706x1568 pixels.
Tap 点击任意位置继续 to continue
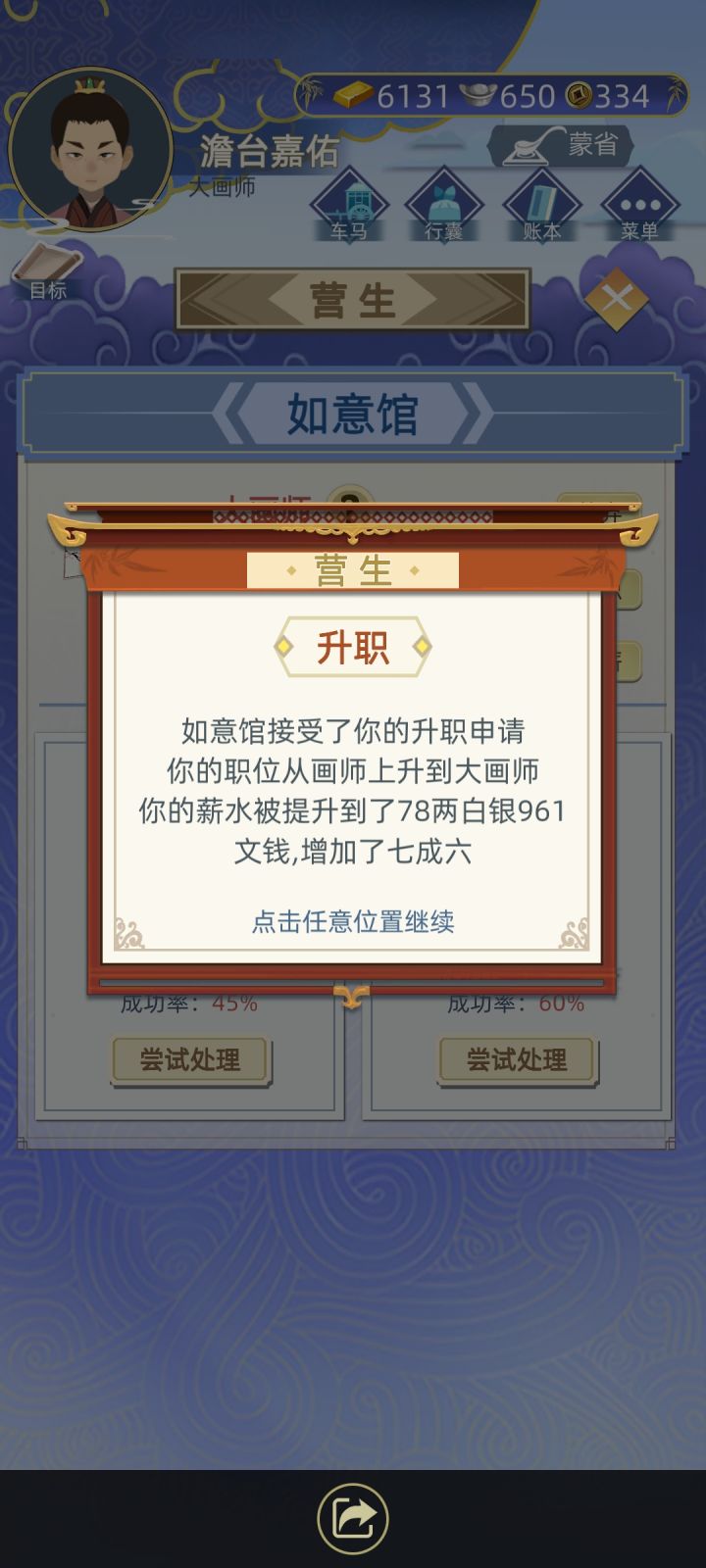353,921
